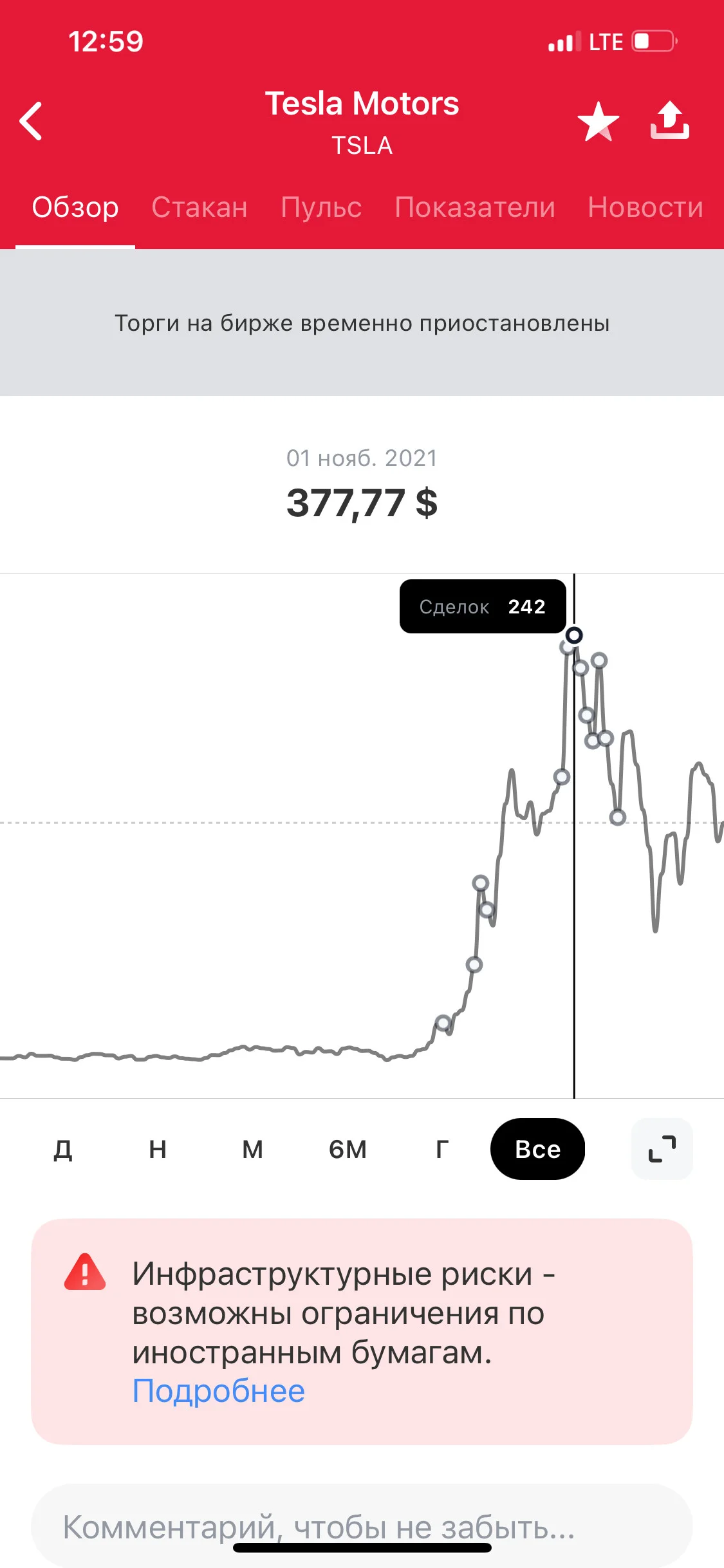Switch to the Стакан tab
Viewport: 724px width, 1568px height.
[x=200, y=207]
